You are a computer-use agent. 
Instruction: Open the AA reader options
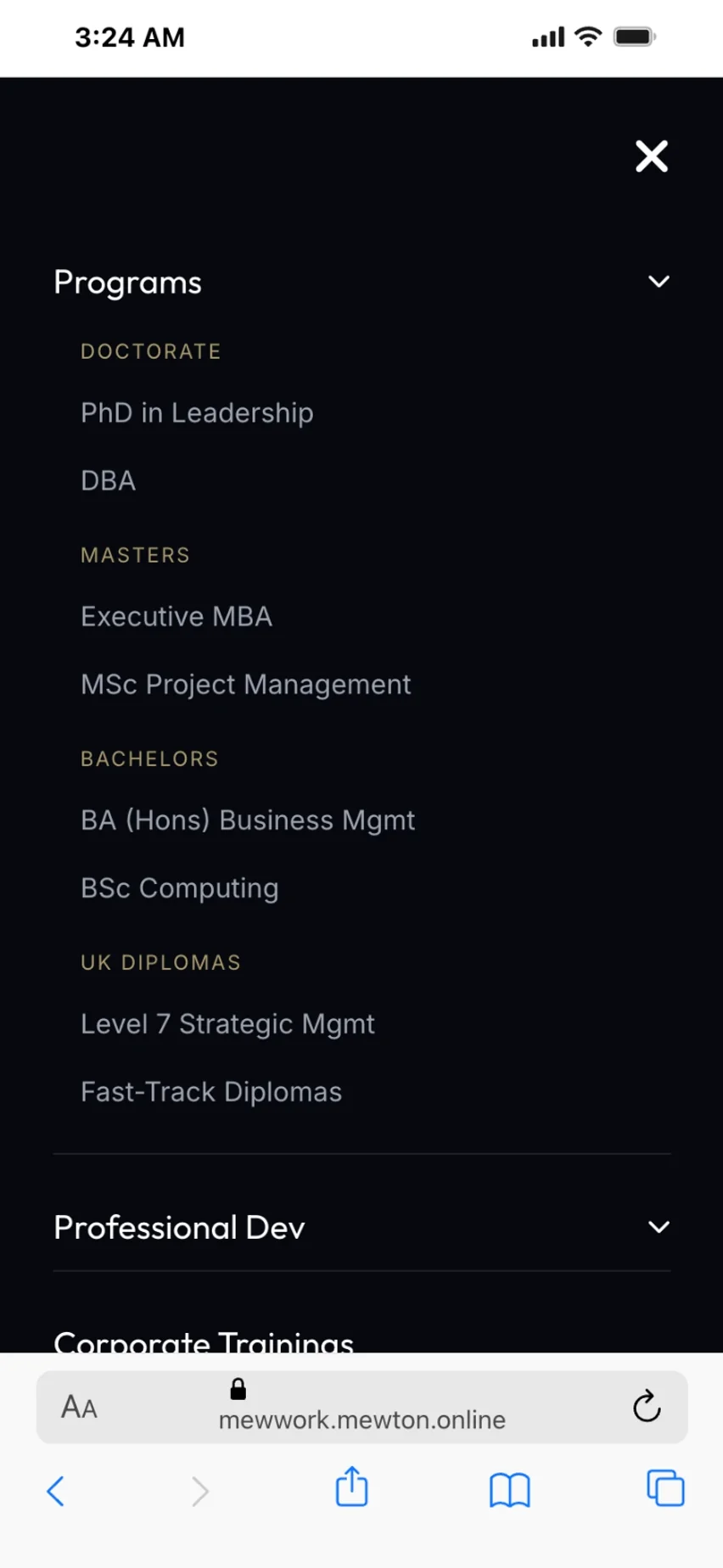coord(79,1408)
